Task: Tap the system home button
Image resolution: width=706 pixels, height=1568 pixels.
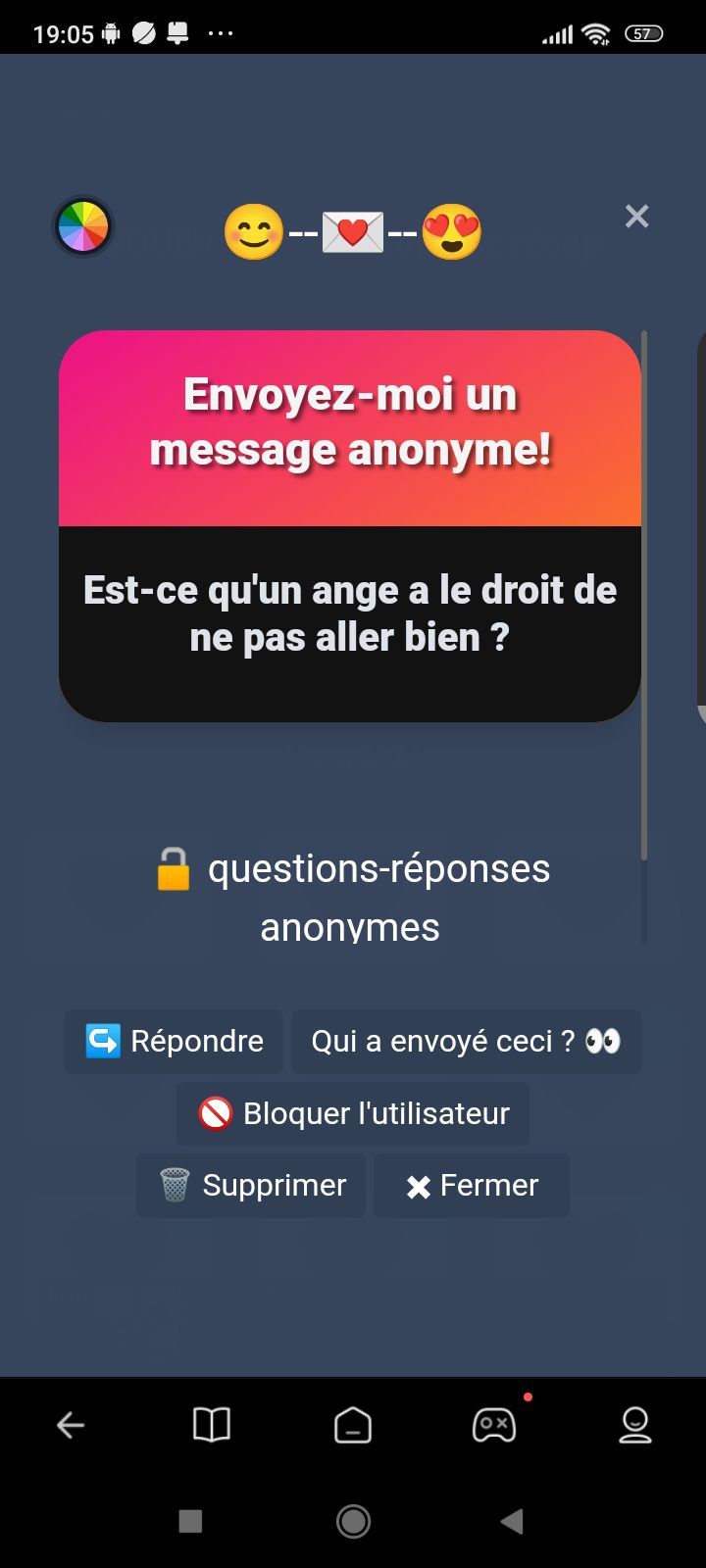Action: click(353, 1521)
